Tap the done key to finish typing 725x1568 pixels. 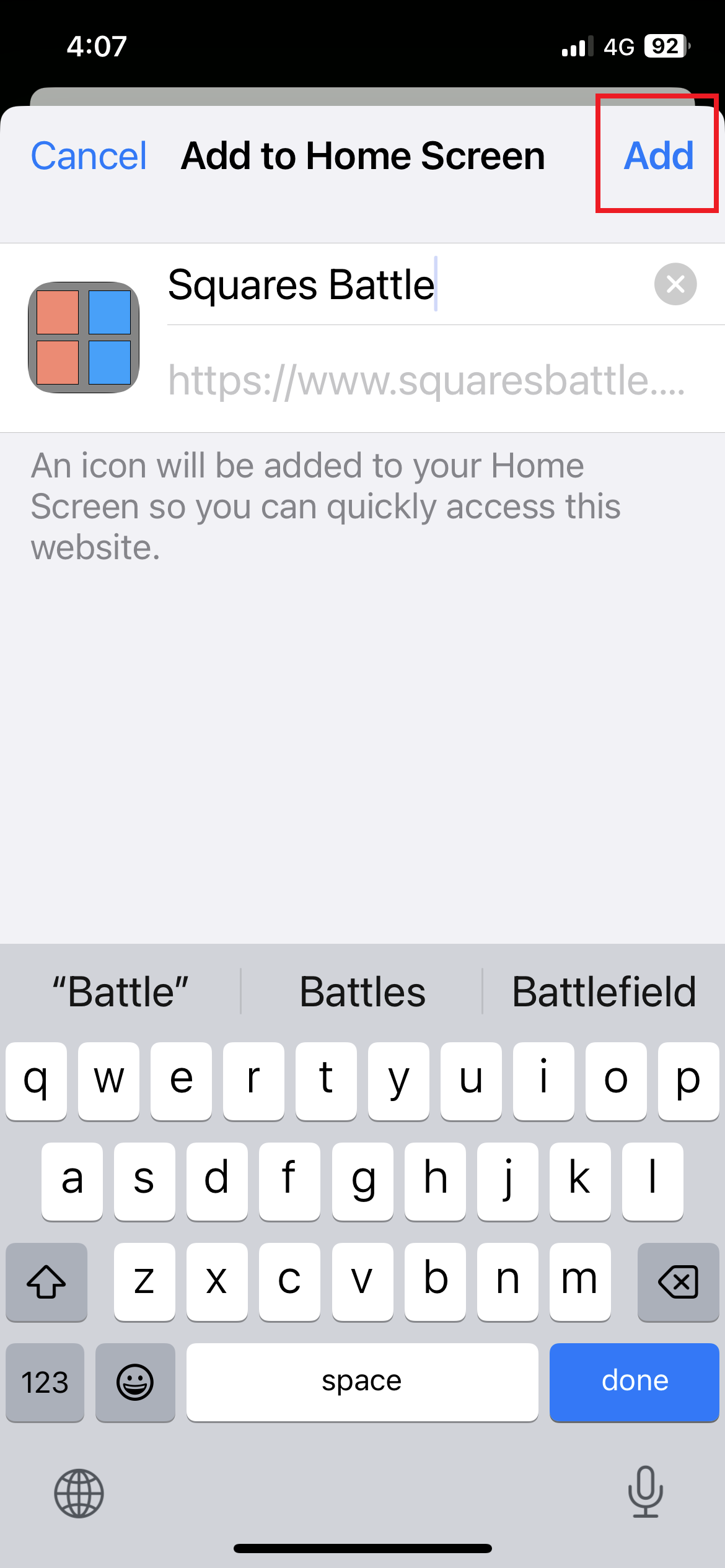pos(634,1382)
